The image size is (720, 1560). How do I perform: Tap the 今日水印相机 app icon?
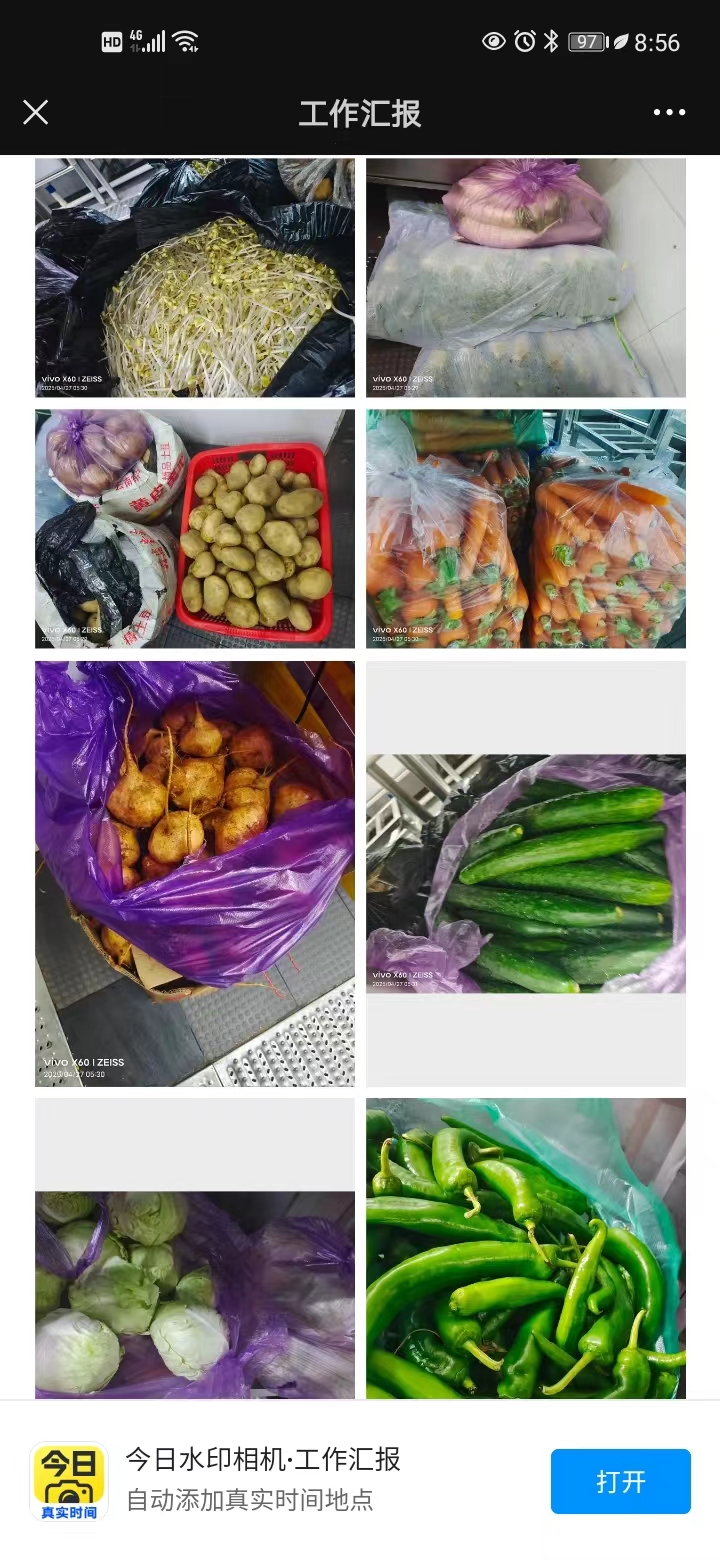click(x=69, y=1481)
